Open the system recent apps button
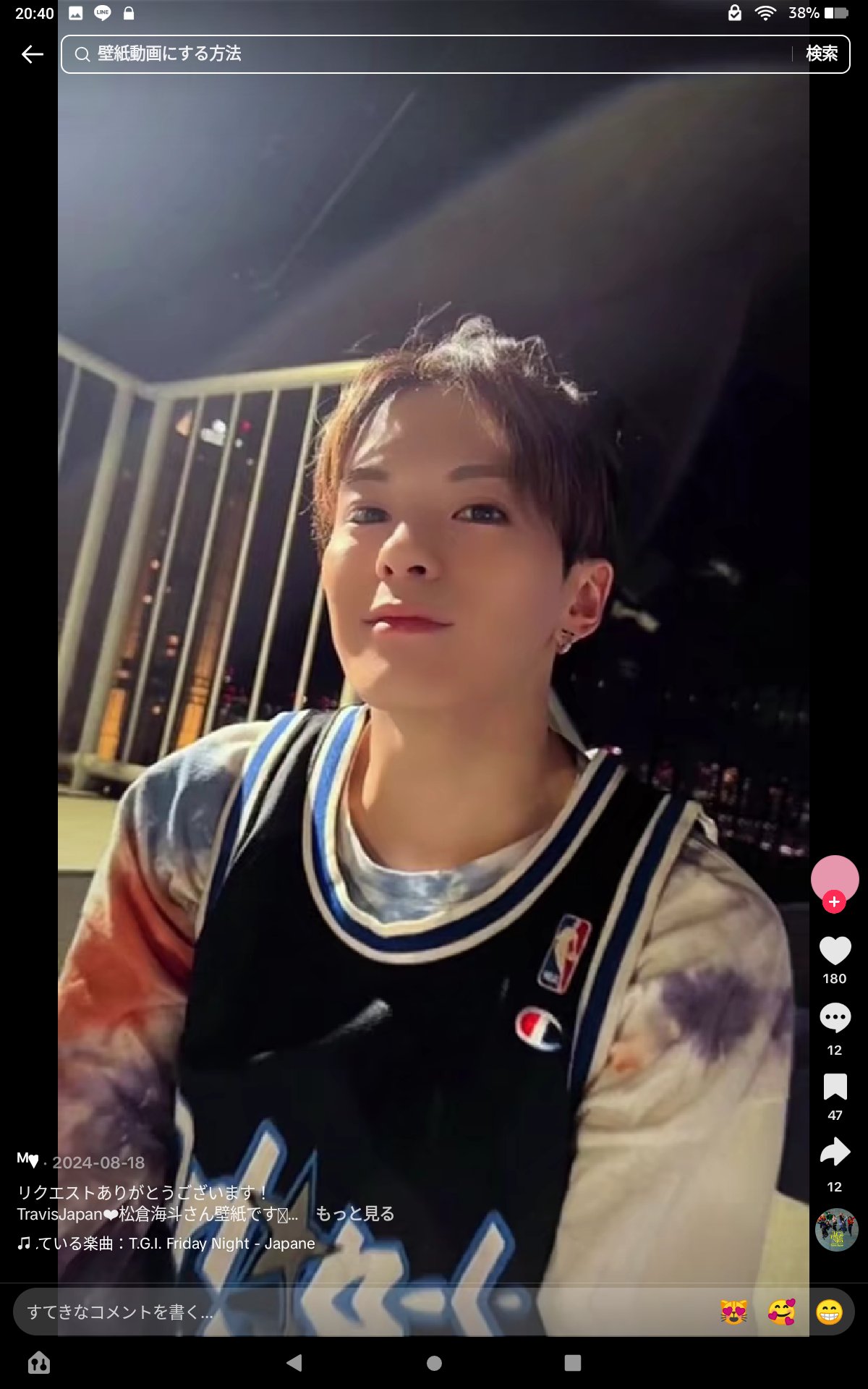 (572, 1363)
